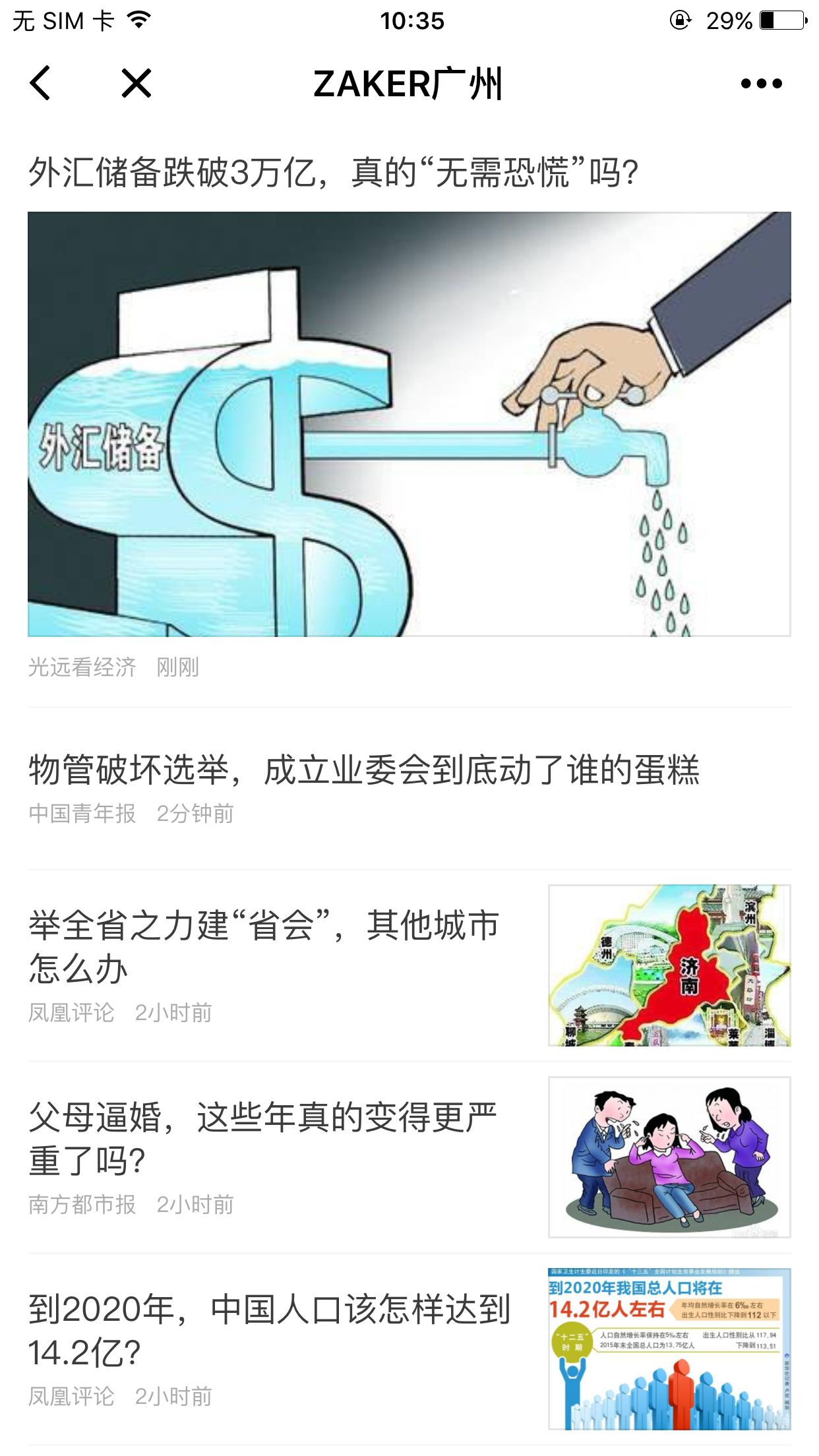Image resolution: width=819 pixels, height=1456 pixels.
Task: Go back to the previous page
Action: [x=40, y=84]
